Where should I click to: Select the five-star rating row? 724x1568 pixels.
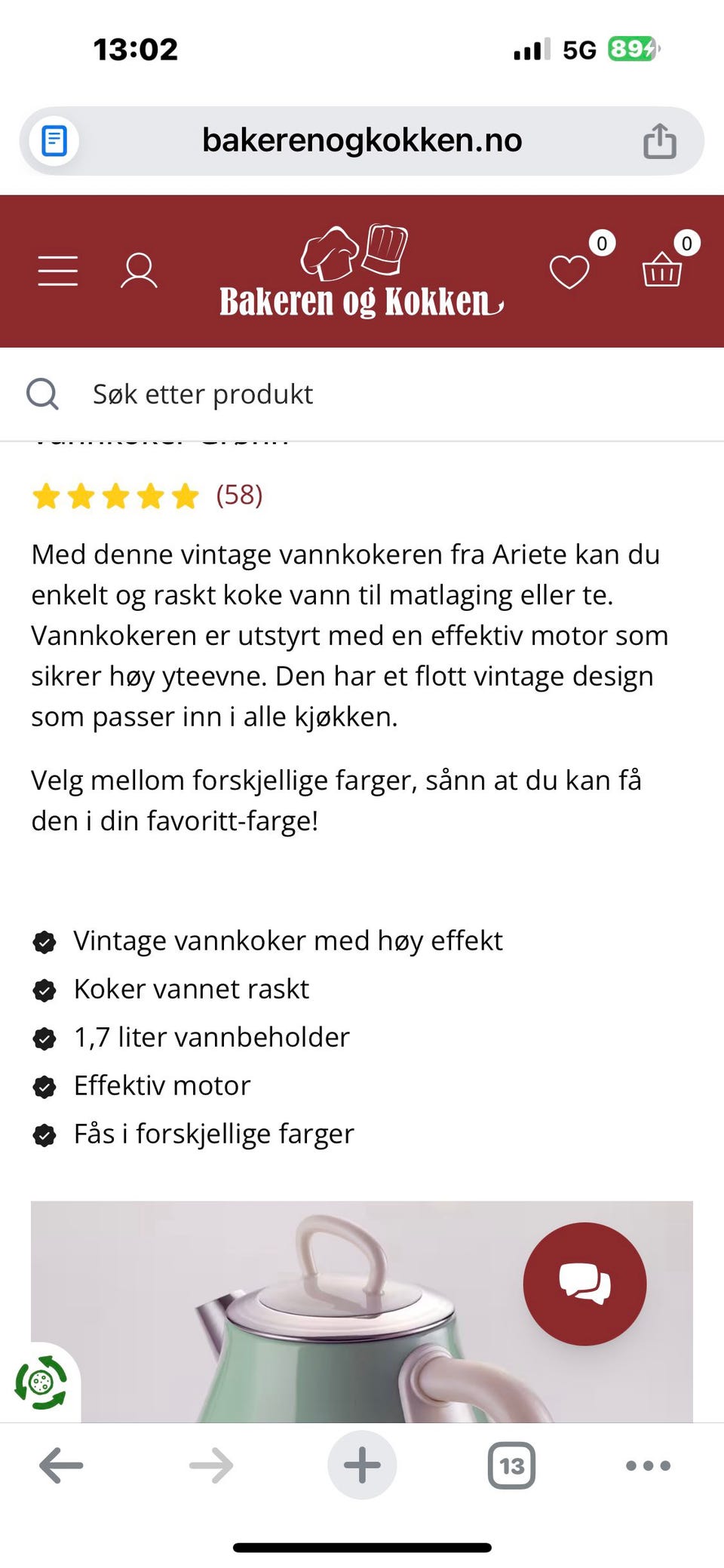point(115,496)
